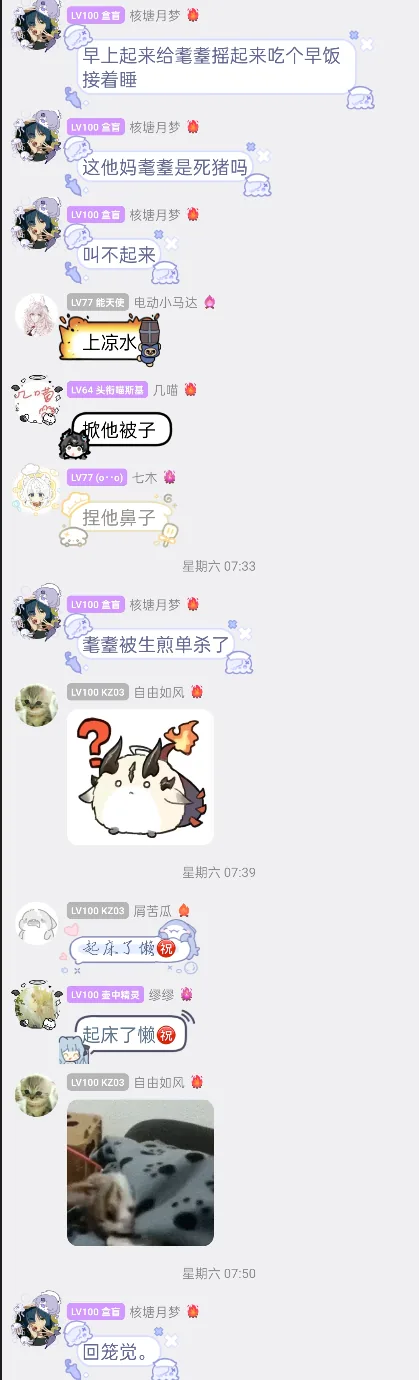Tap 几喵's avatar
Image resolution: width=419 pixels, height=1380 pixels.
[36, 402]
